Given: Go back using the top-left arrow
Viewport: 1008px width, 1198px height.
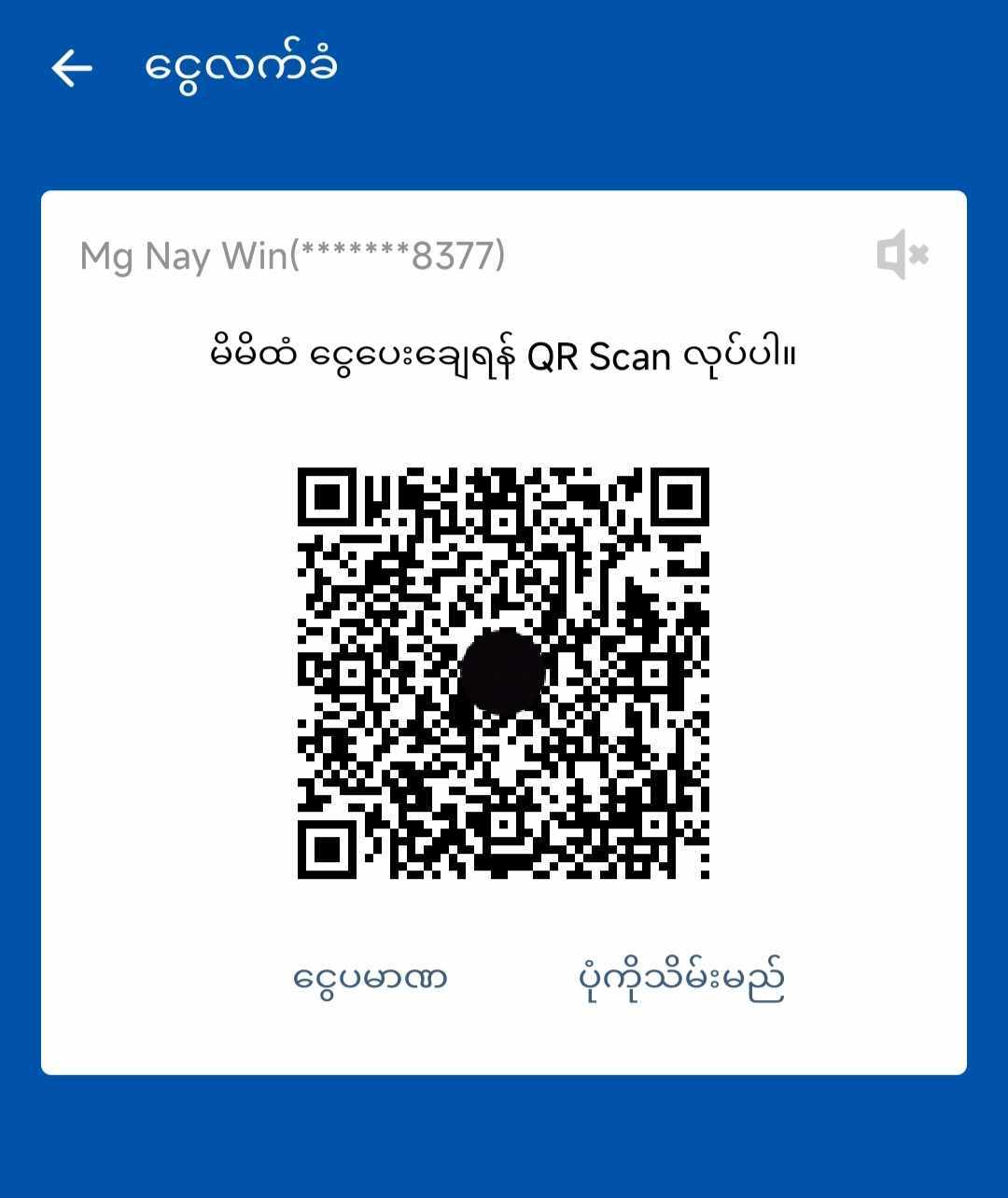Looking at the screenshot, I should tap(72, 68).
